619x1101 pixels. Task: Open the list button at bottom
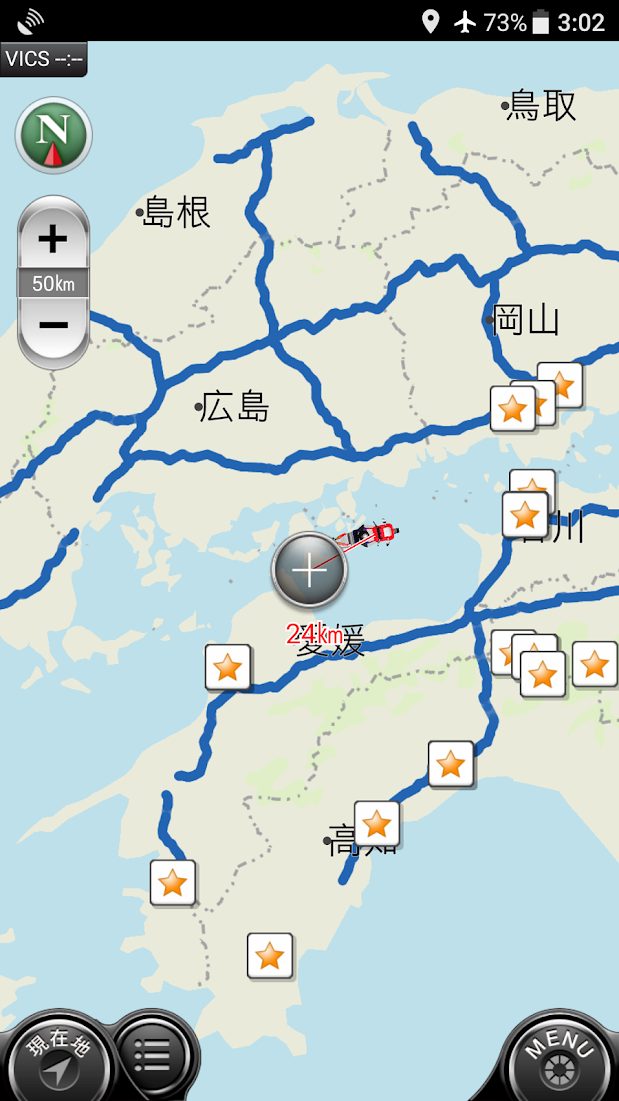click(152, 1054)
